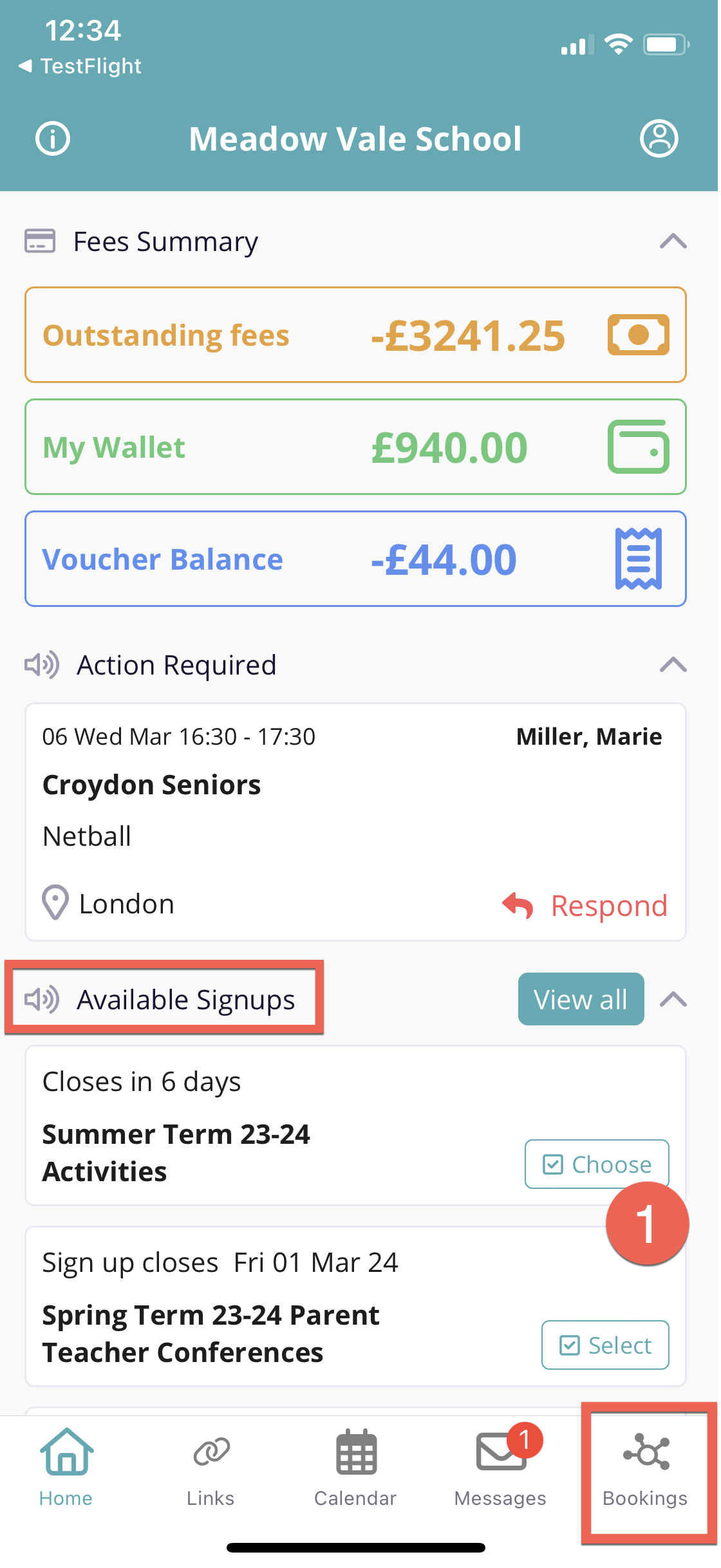Choose Summer Term 23-24 Activities
Image resolution: width=721 pixels, height=1568 pixels.
click(x=597, y=1164)
